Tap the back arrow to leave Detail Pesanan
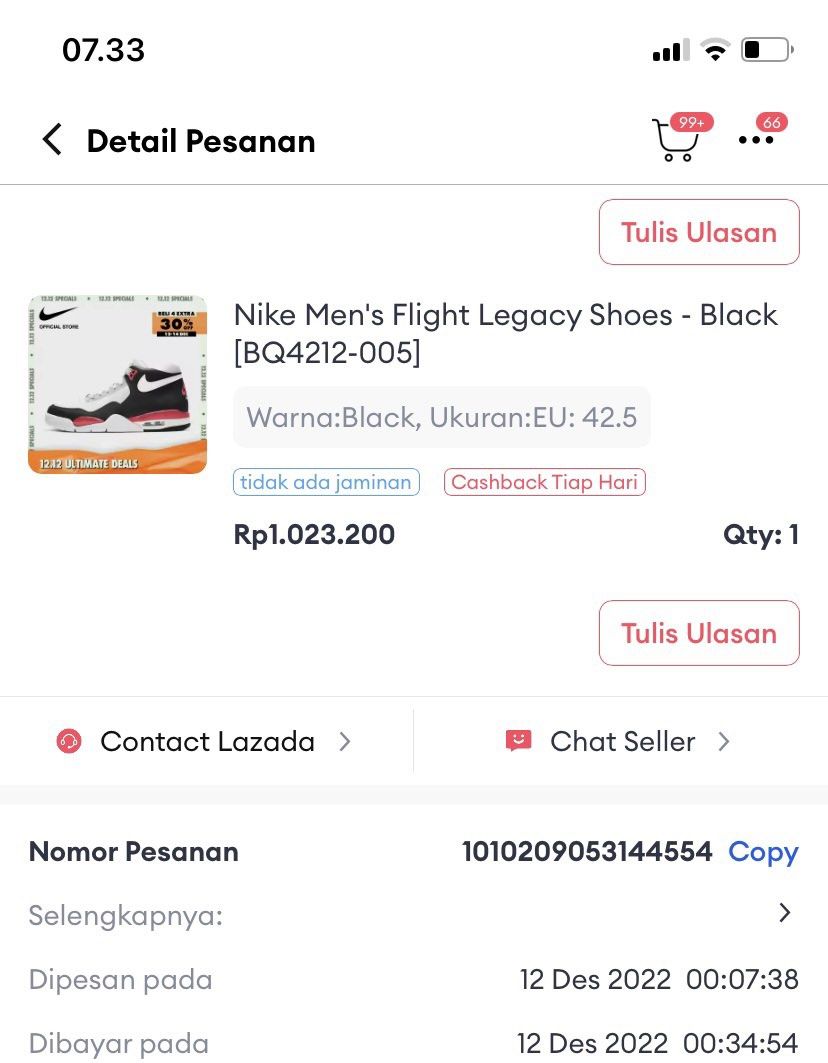This screenshot has height=1063, width=828. 51,140
